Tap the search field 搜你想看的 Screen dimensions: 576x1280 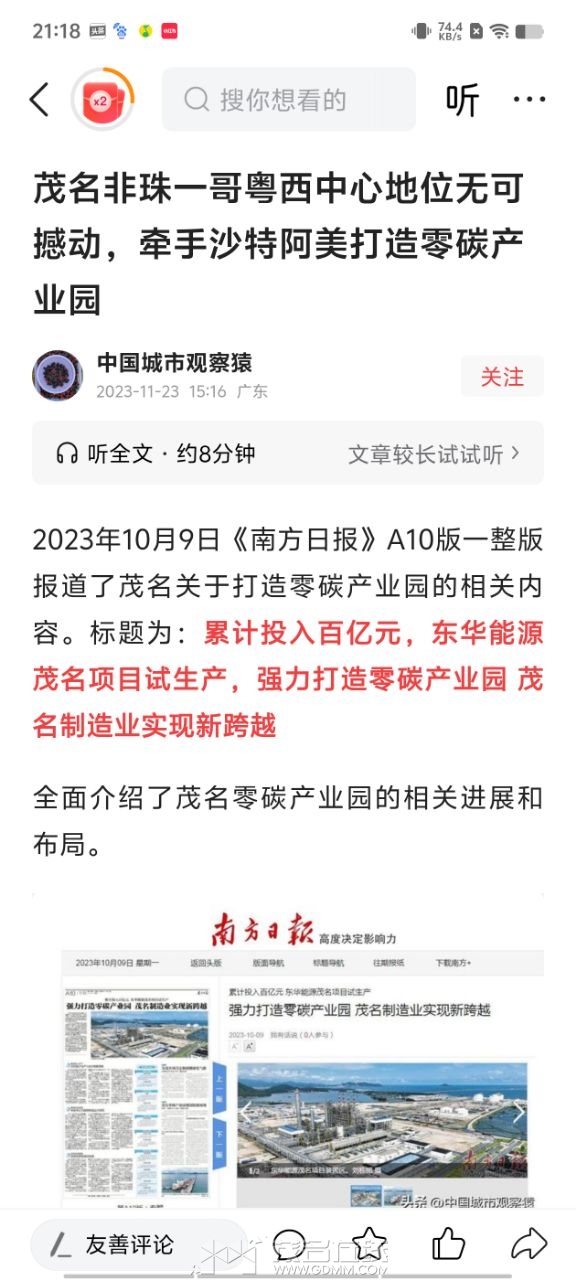point(289,99)
